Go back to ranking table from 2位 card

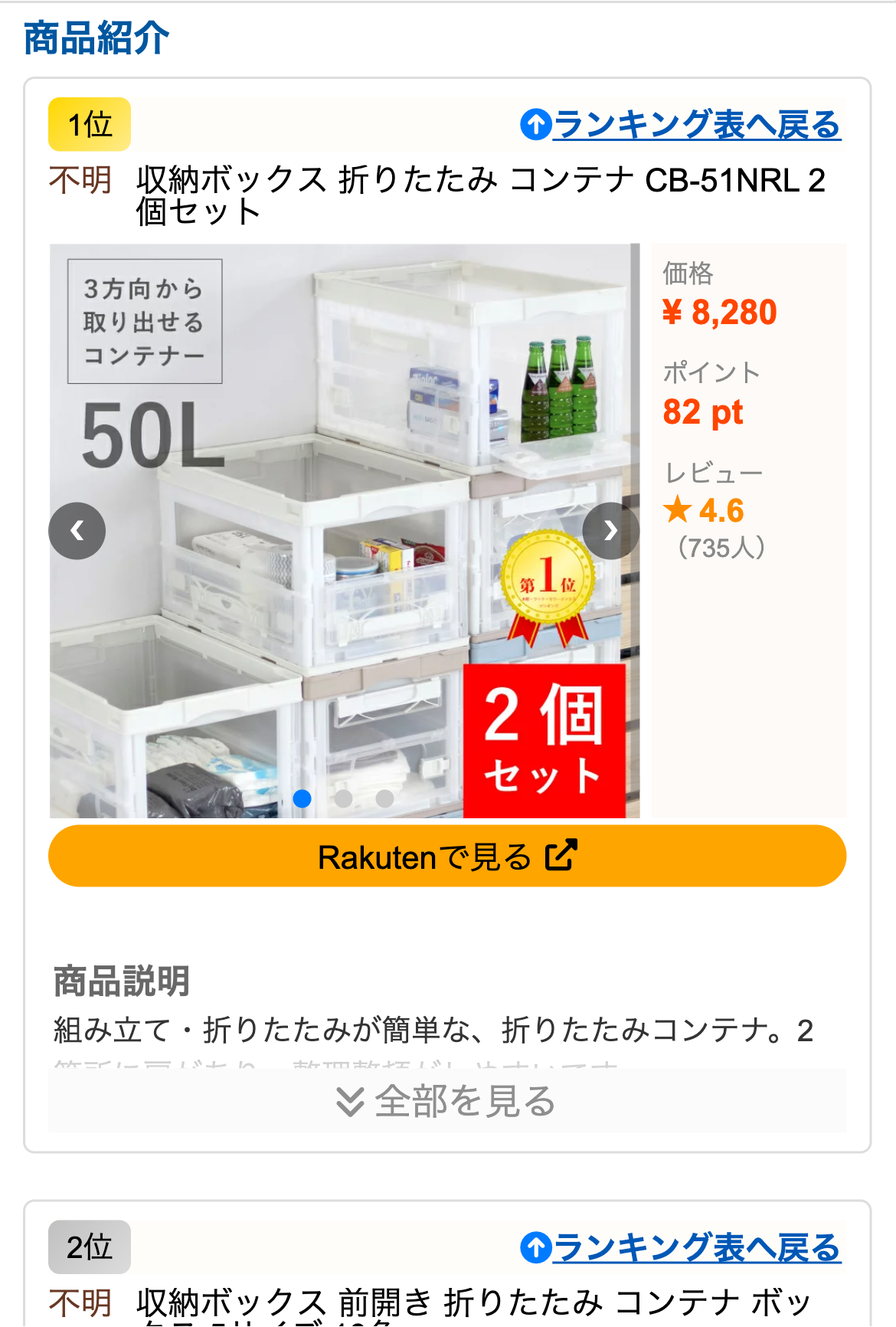(680, 1247)
